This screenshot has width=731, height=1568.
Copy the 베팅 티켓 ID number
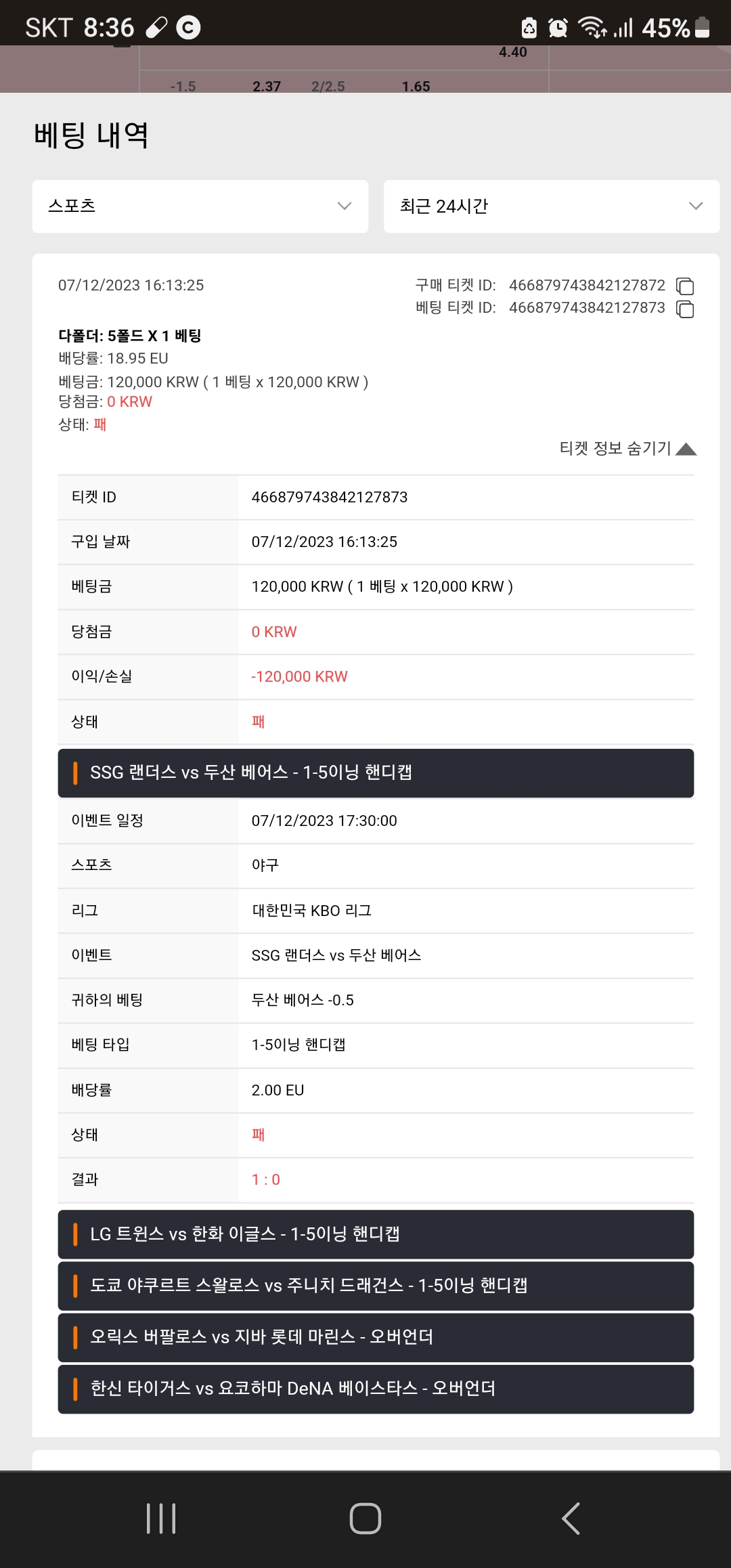pyautogui.click(x=685, y=309)
